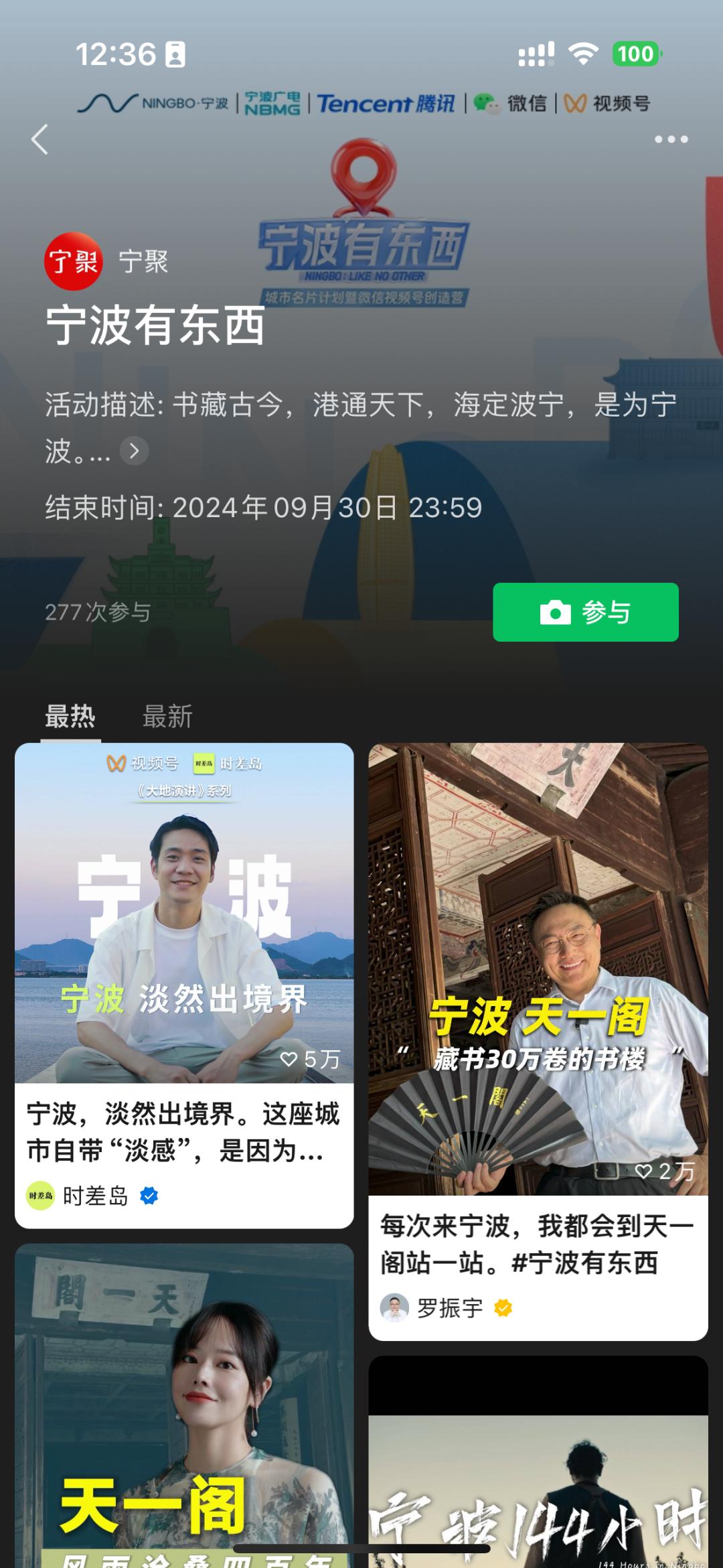Go back using the top-left arrow
Viewport: 723px width, 1568px height.
click(x=40, y=139)
